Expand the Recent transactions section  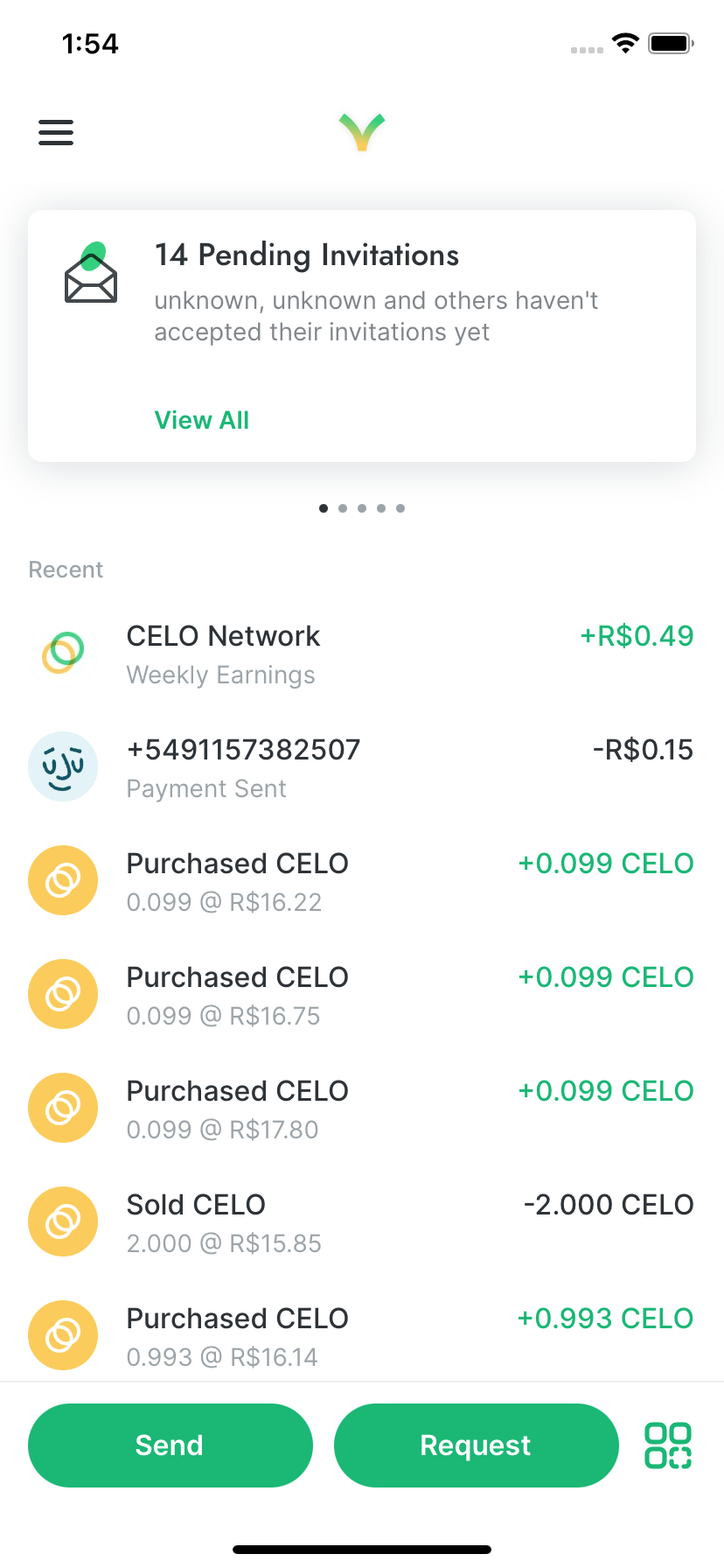tap(66, 569)
